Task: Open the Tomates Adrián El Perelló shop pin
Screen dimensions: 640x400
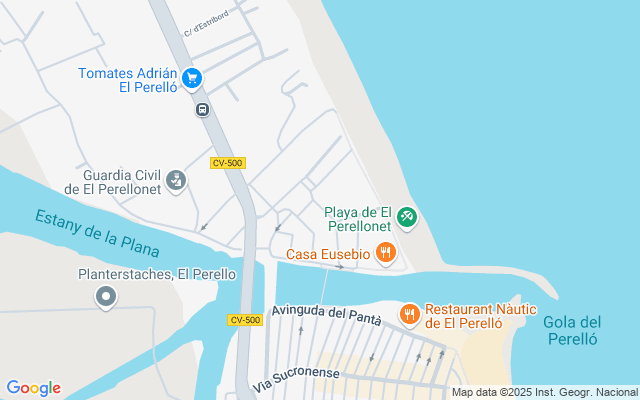Action: coord(192,78)
